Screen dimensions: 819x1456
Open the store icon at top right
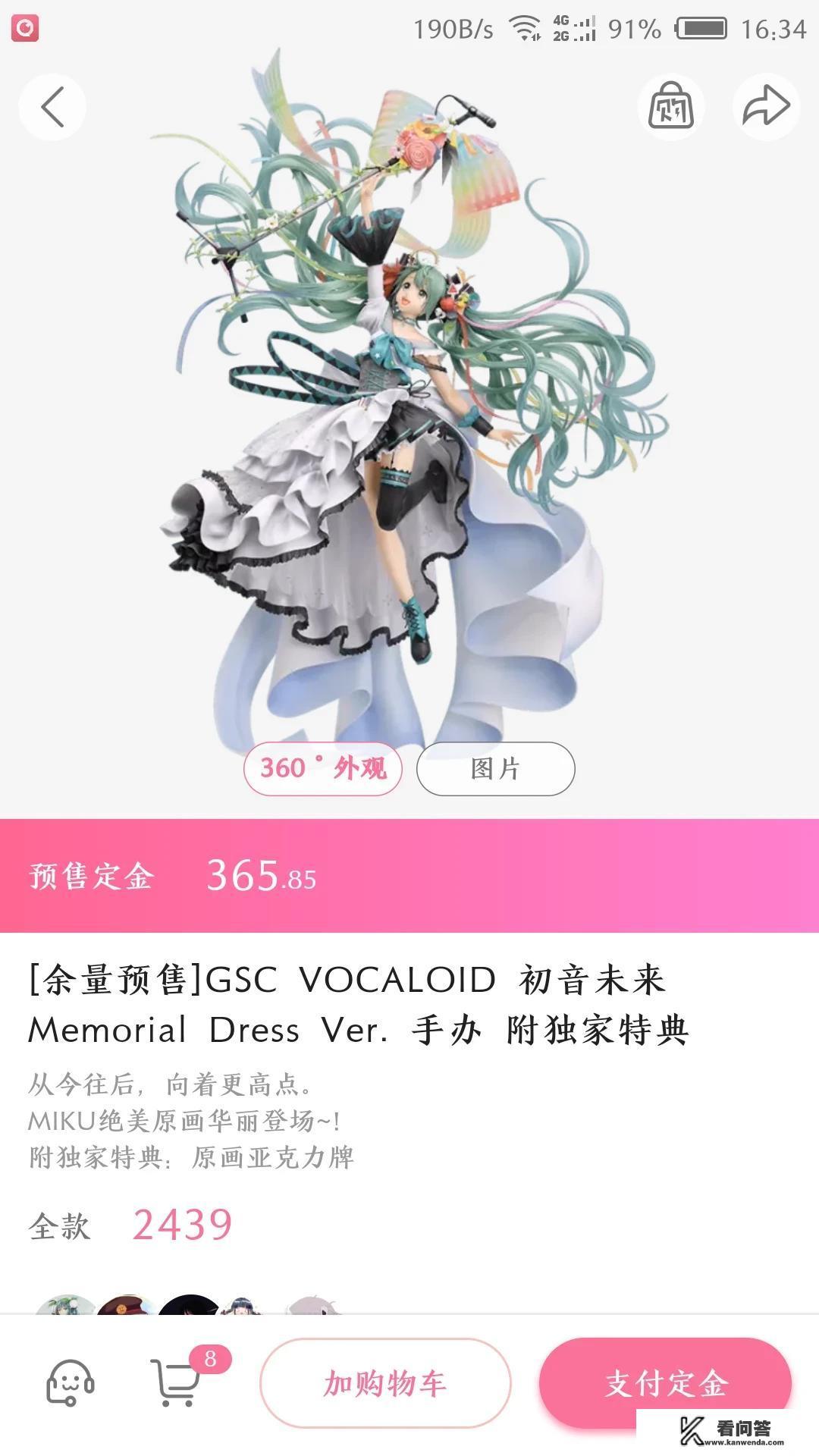coord(670,107)
